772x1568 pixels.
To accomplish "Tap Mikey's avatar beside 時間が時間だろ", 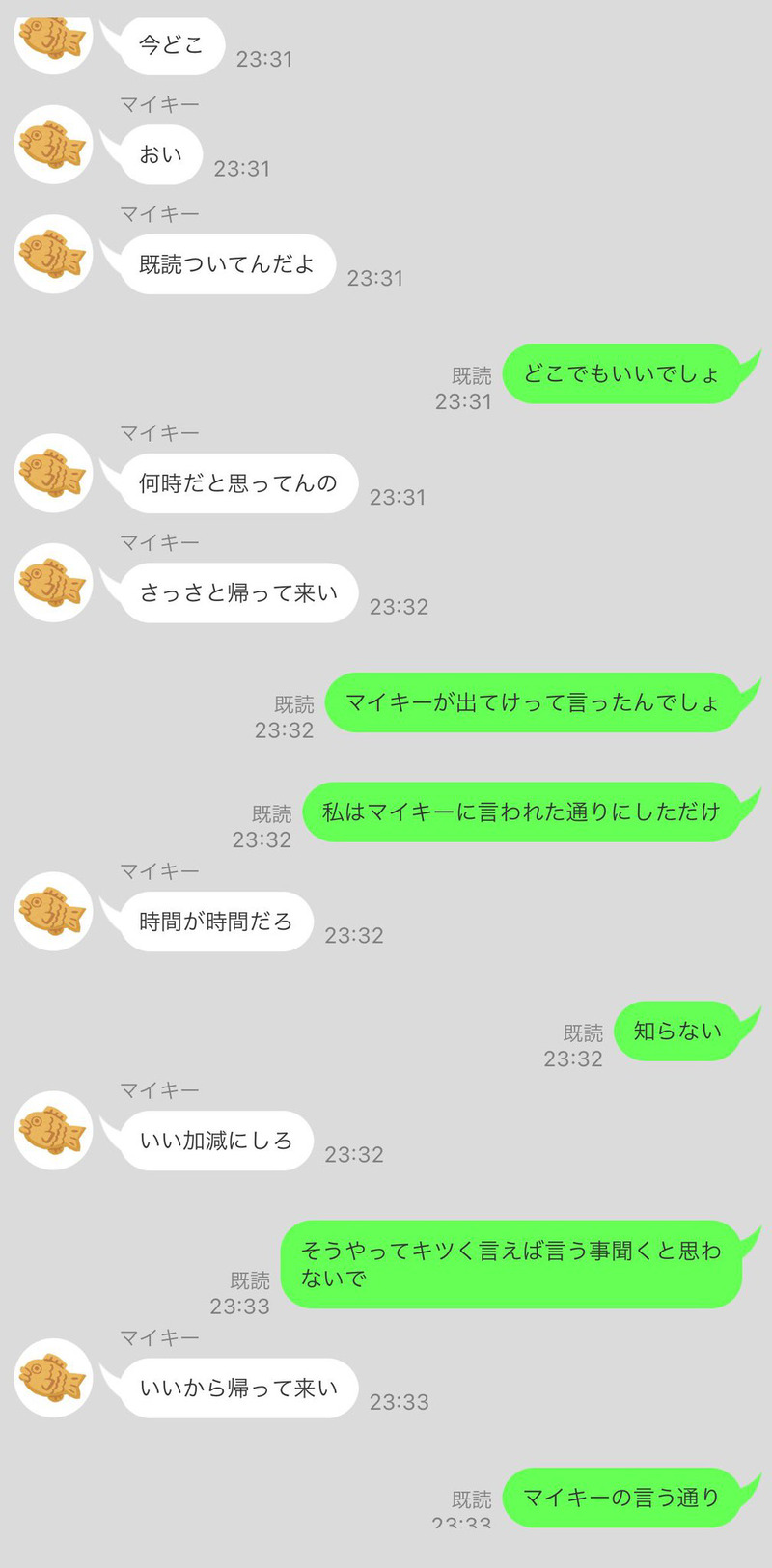I will click(53, 912).
